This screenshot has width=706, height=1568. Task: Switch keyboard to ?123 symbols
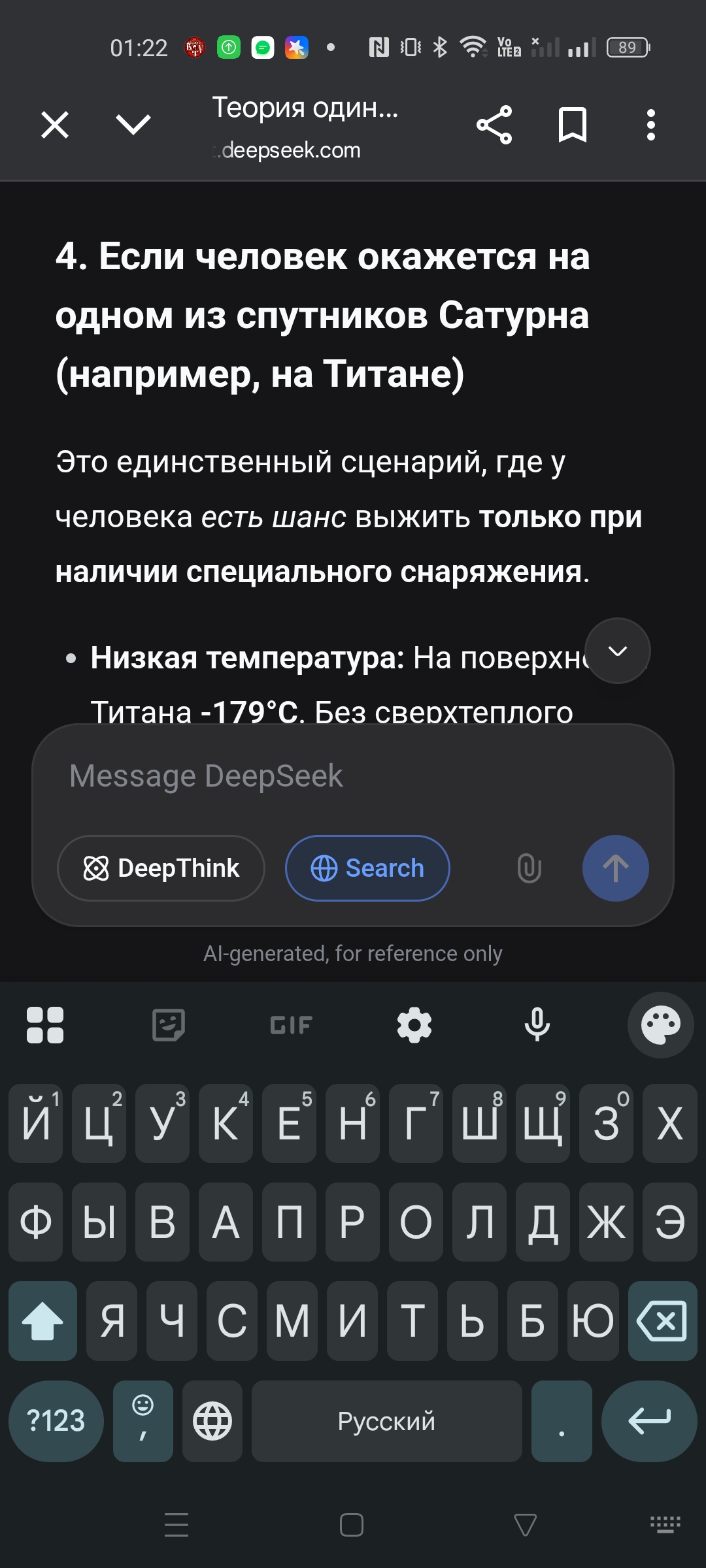[56, 1421]
